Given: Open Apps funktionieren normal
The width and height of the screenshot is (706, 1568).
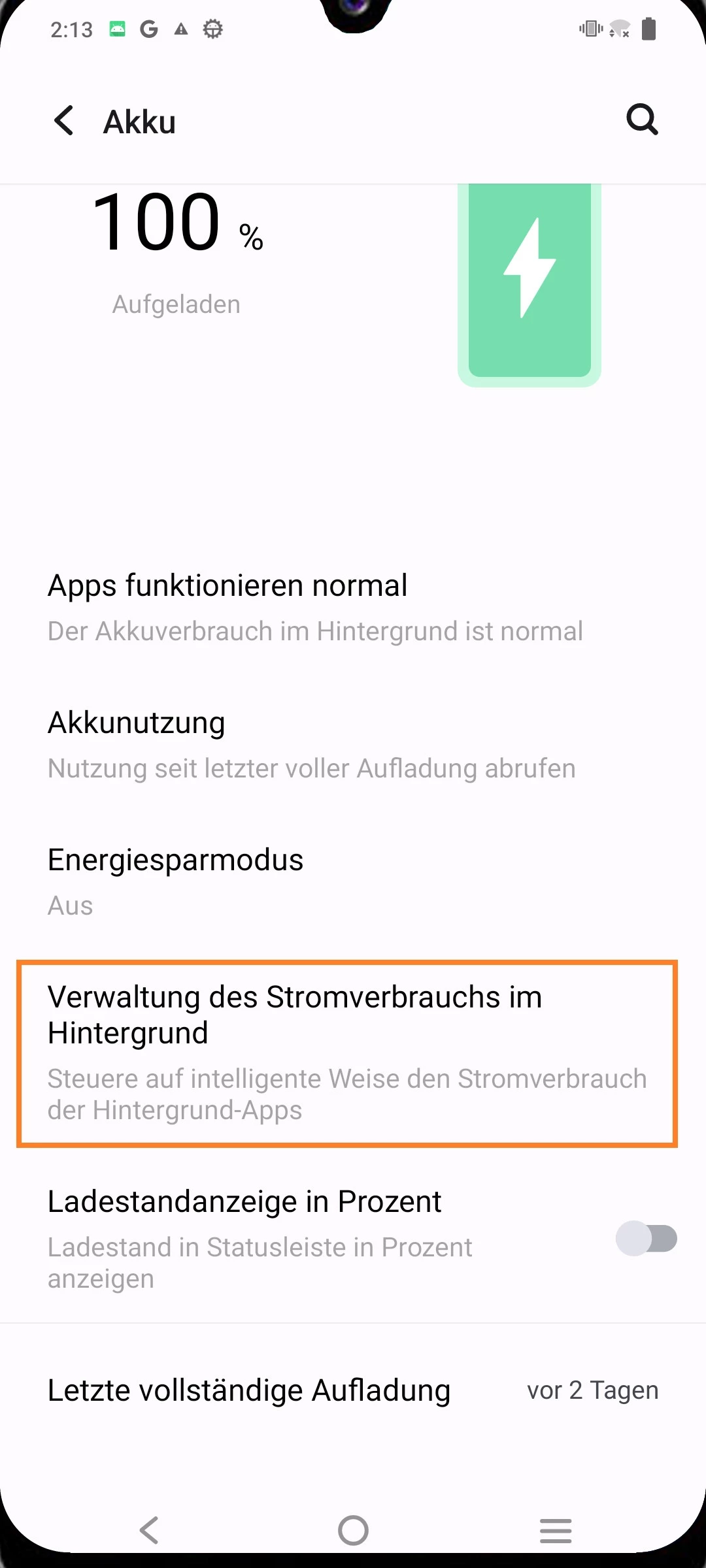Looking at the screenshot, I should [314, 608].
